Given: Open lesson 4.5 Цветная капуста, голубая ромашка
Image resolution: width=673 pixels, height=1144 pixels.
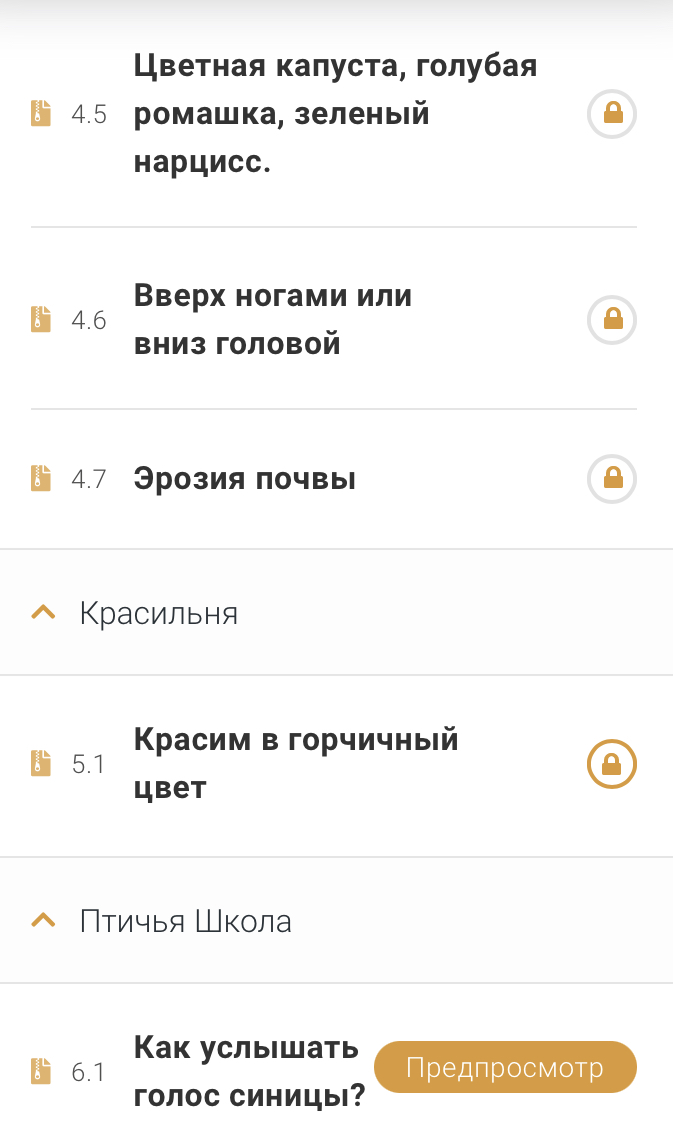Looking at the screenshot, I should pos(335,114).
